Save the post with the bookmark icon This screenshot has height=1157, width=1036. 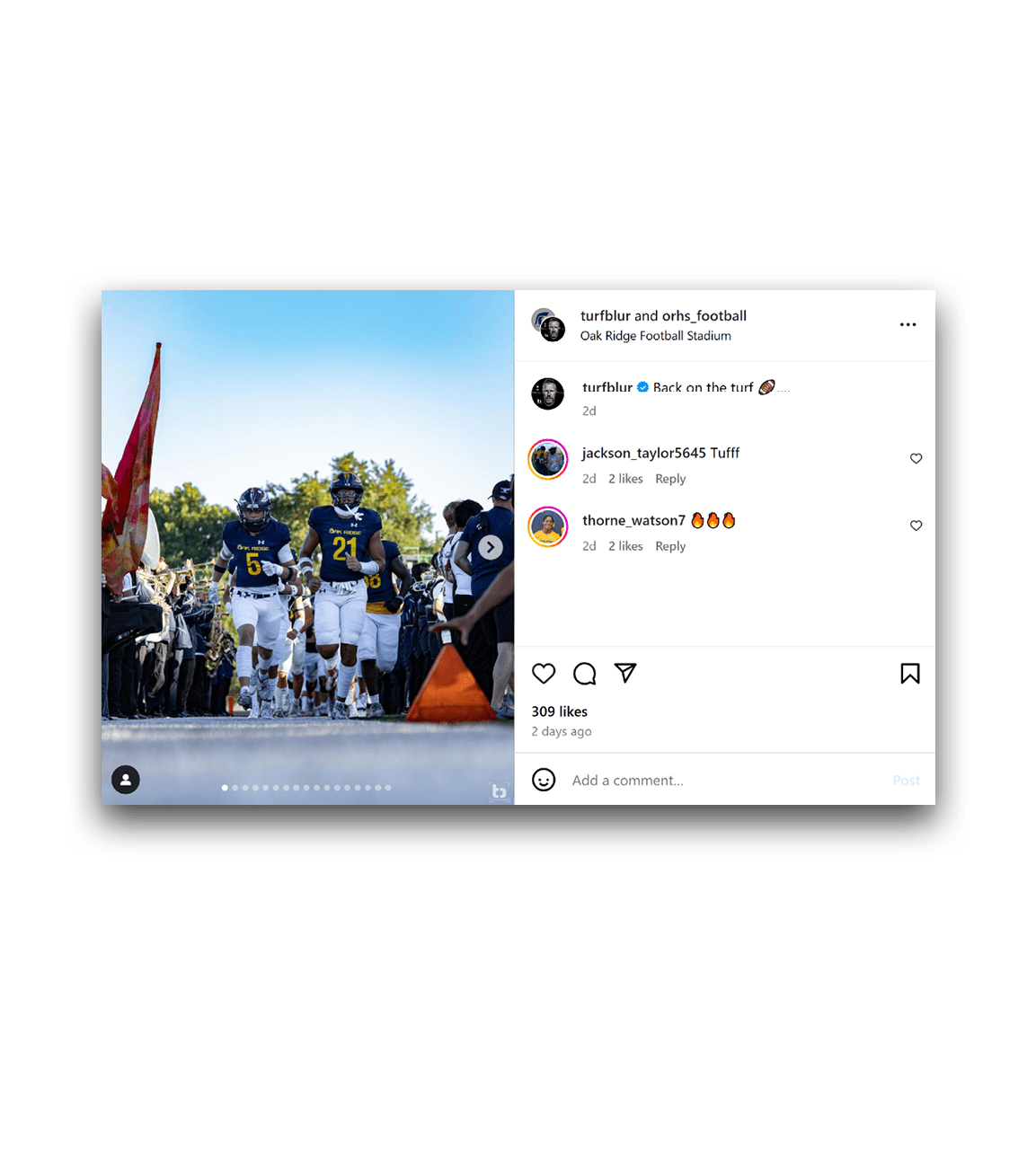(909, 674)
